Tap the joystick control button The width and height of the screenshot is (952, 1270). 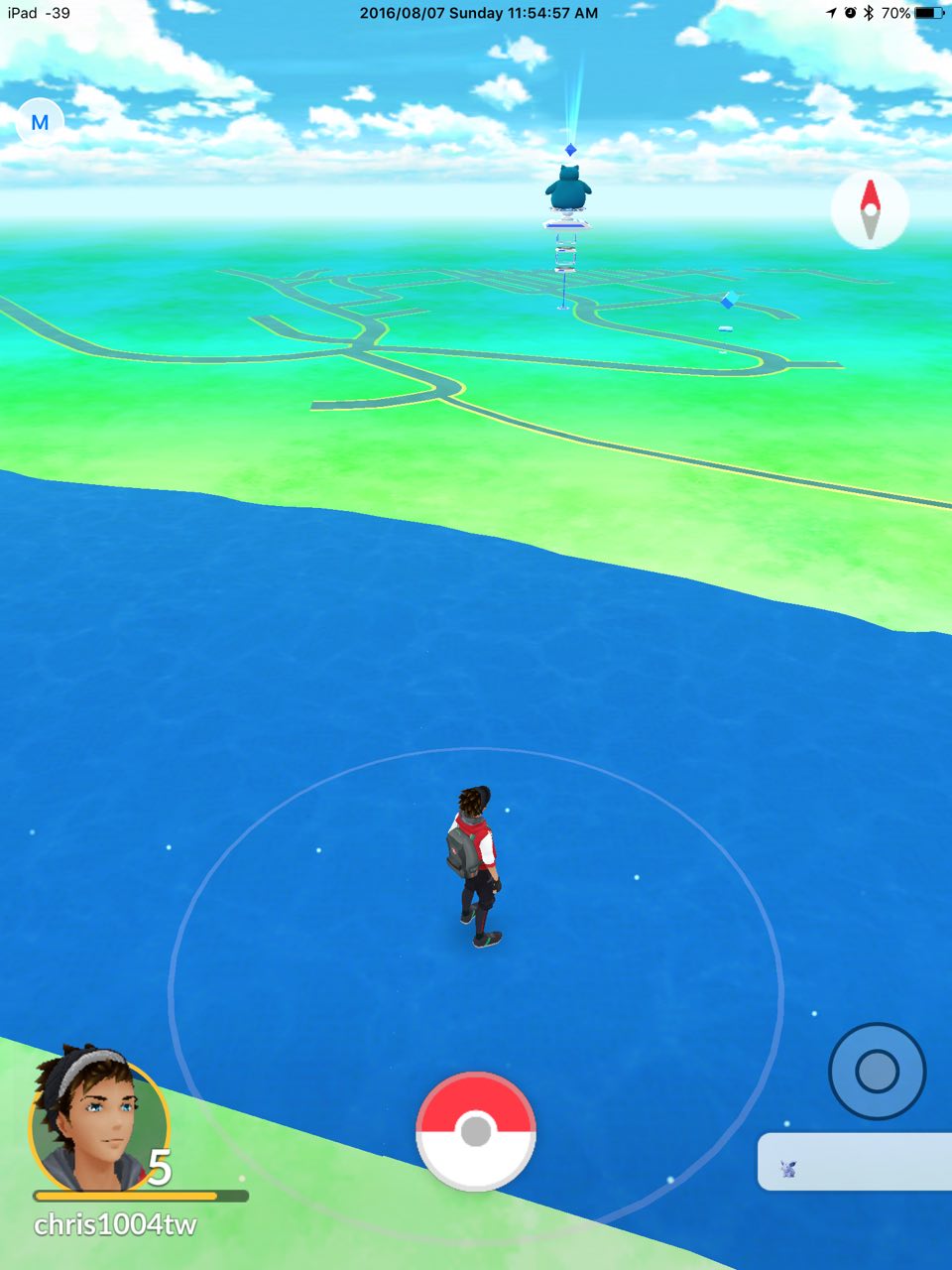pyautogui.click(x=877, y=1072)
